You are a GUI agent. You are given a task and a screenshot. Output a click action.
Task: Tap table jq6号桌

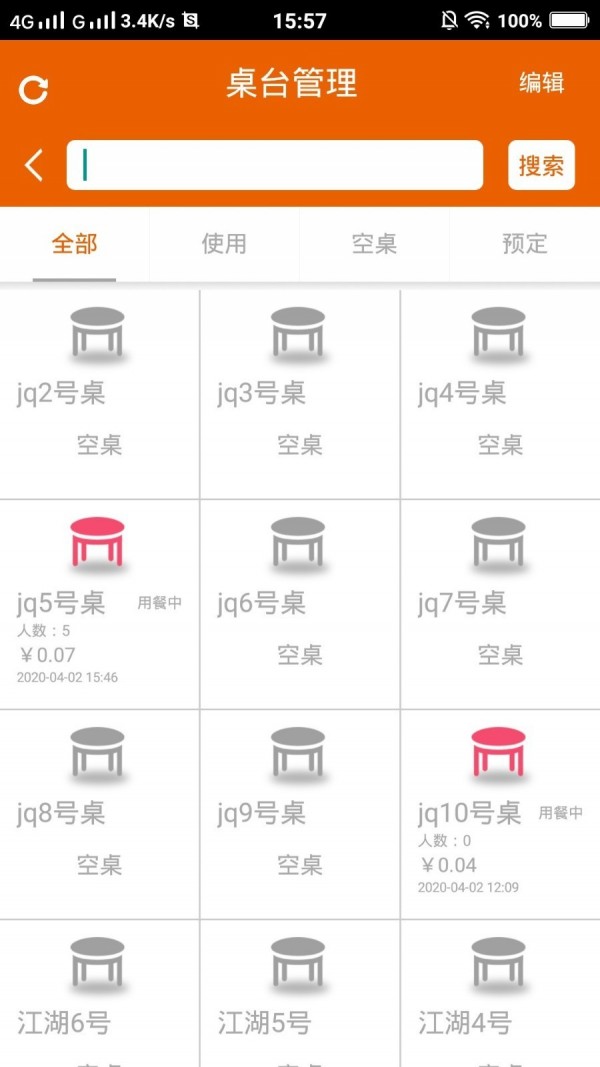[299, 604]
